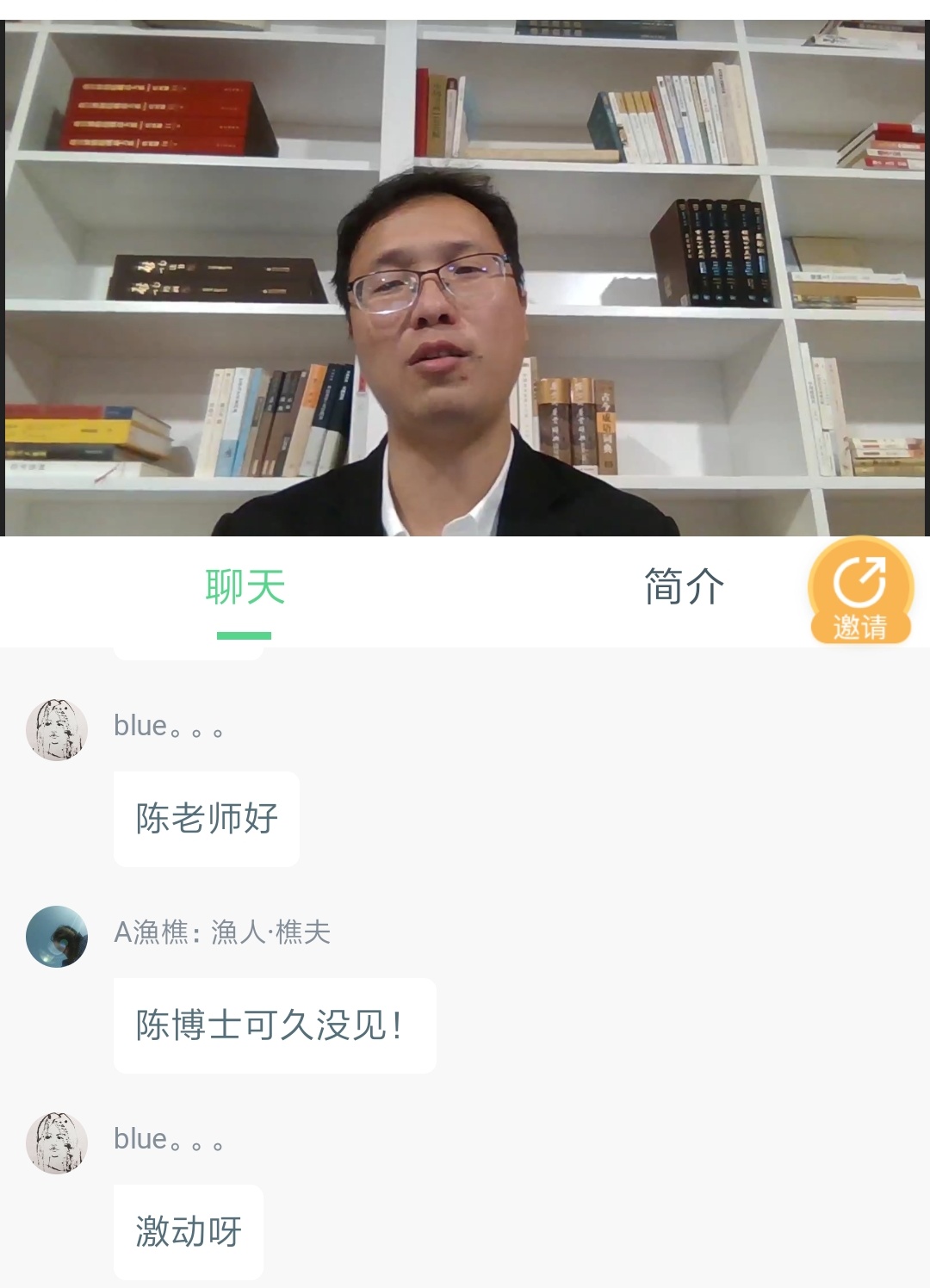Open blue。。。 avatar above 激动呀
Viewport: 930px width, 1288px height.
(57, 1143)
